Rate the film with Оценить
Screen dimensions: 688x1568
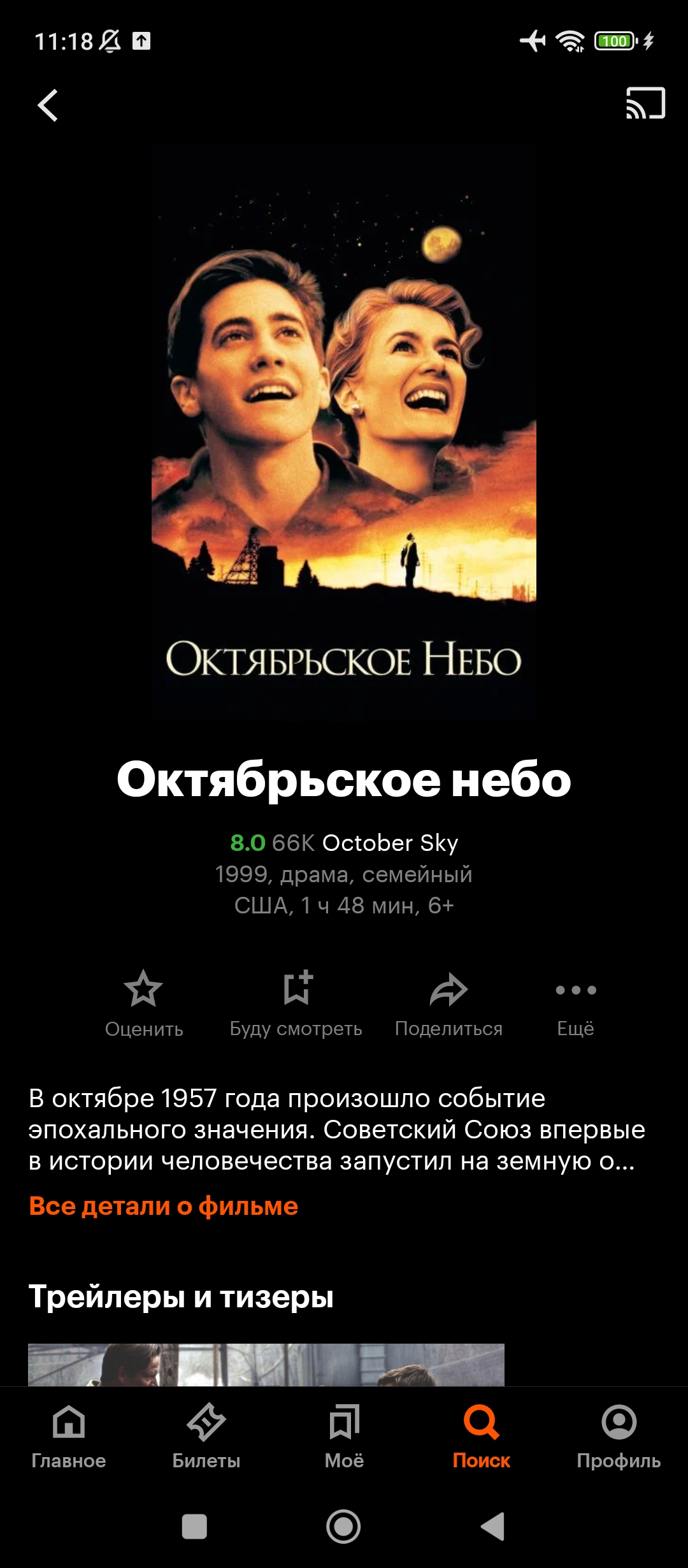click(x=144, y=1004)
